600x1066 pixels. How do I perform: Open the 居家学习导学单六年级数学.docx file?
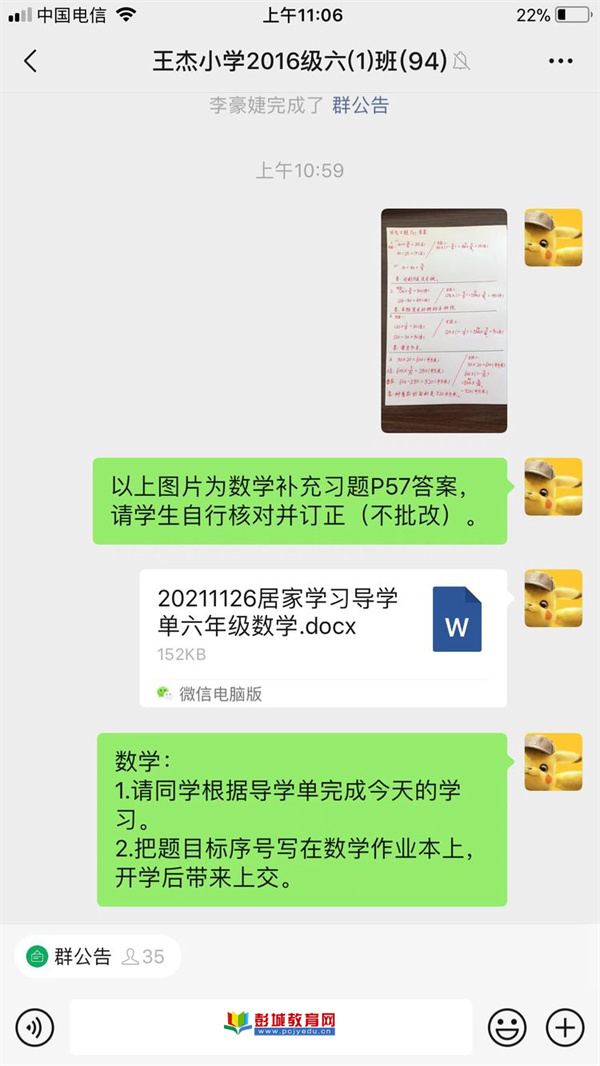322,637
